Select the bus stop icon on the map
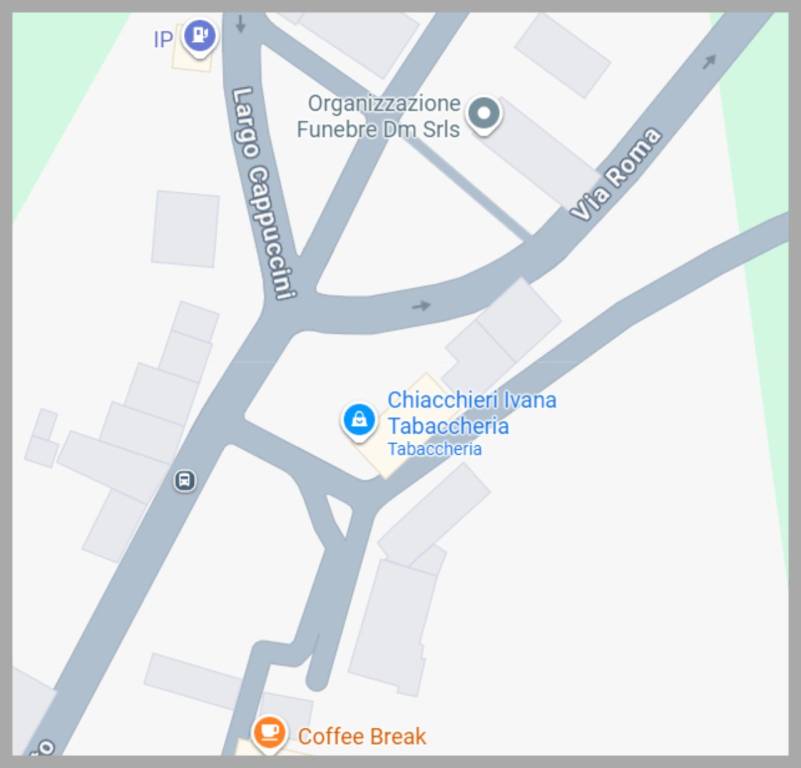801x768 pixels. pyautogui.click(x=184, y=480)
